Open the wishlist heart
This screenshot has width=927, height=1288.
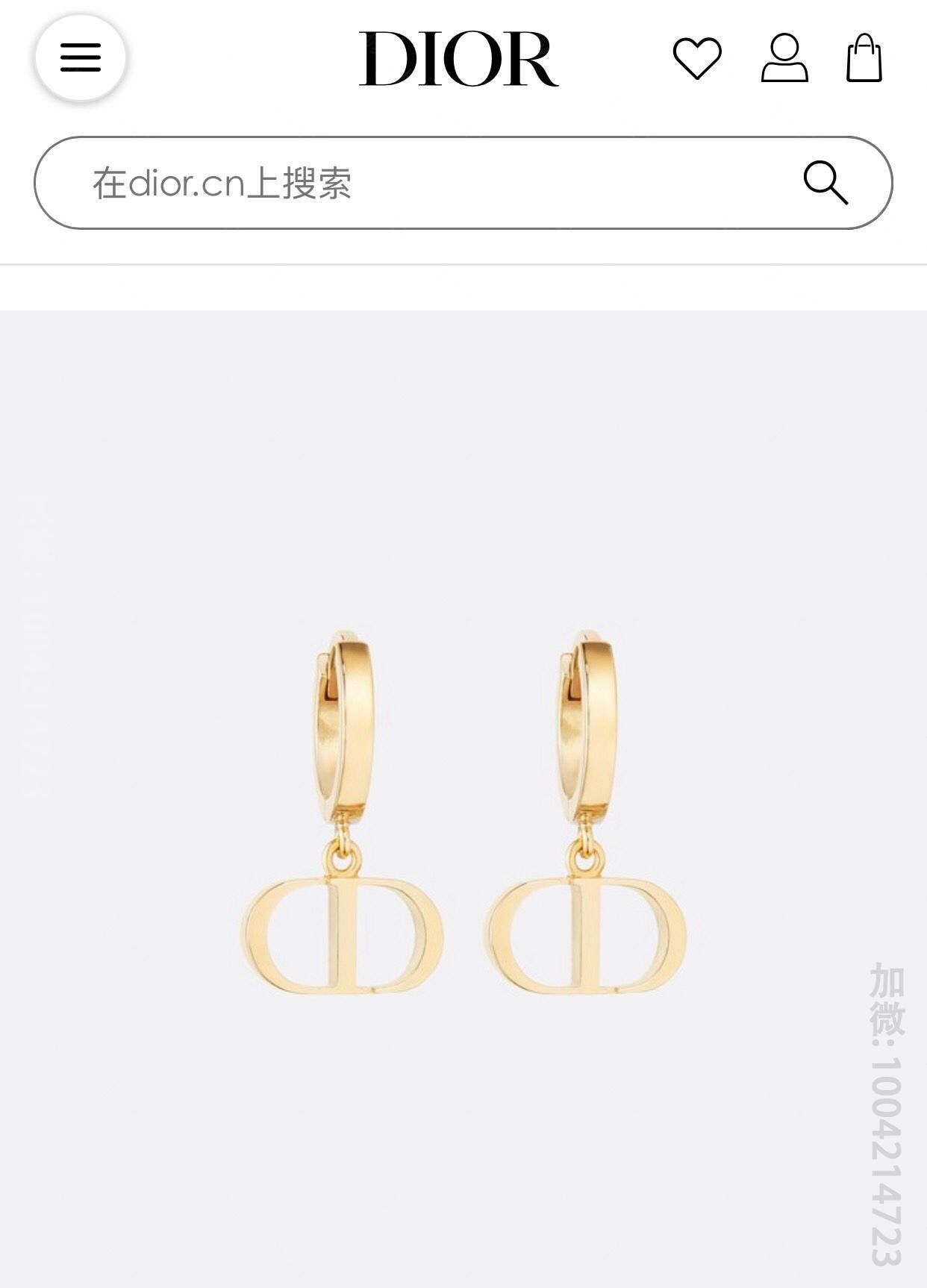click(x=697, y=58)
